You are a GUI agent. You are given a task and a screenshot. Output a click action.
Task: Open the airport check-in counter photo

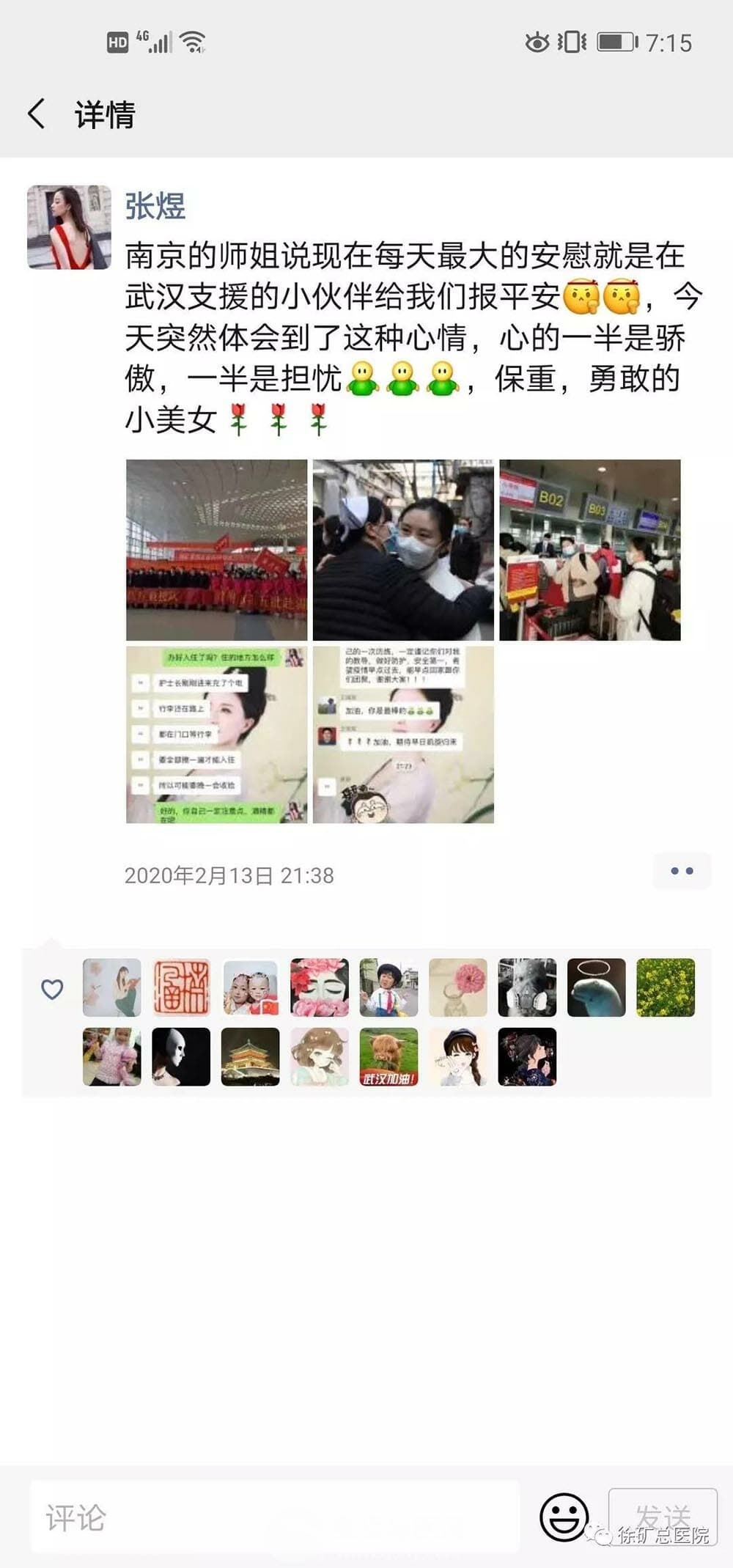(590, 550)
